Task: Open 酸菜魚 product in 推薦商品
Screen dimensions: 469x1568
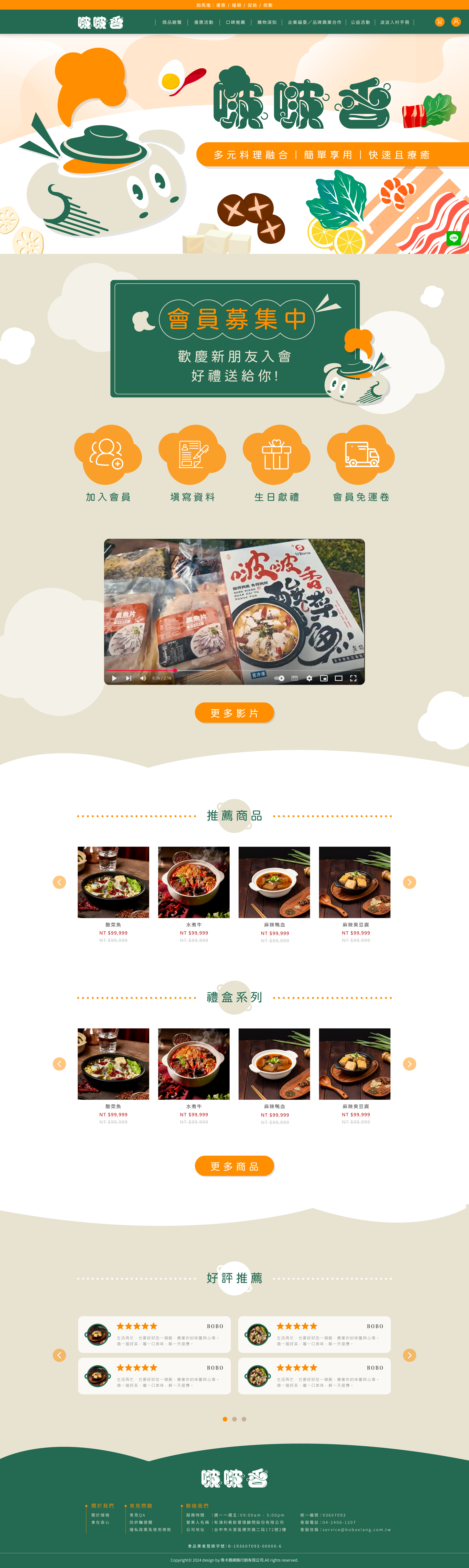Action: [113, 882]
